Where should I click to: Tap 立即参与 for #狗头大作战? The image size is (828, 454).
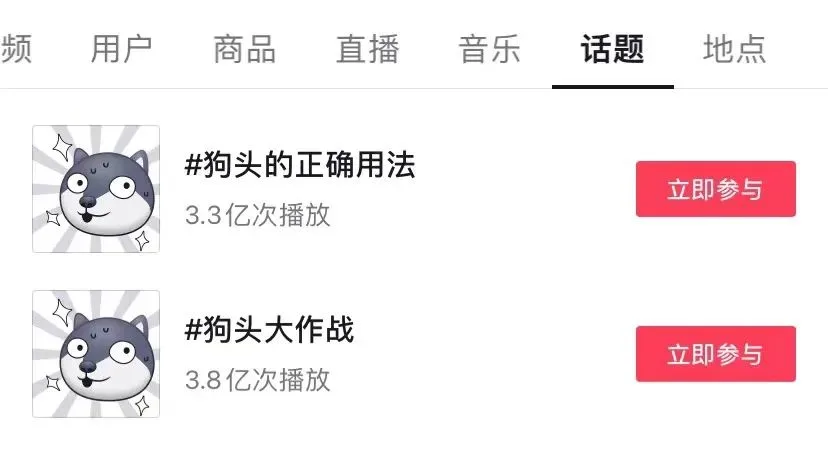715,354
